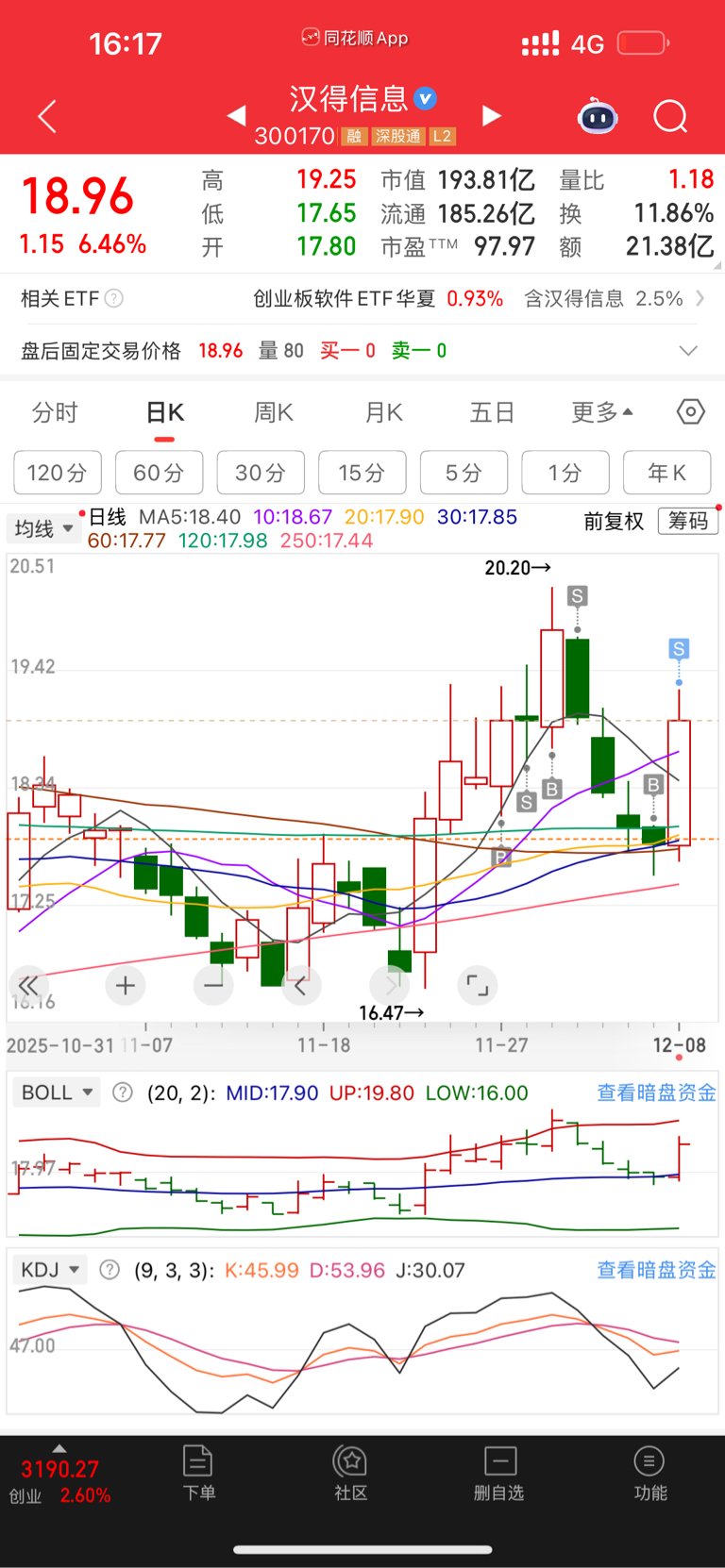The width and height of the screenshot is (725, 1568).
Task: Expand the 更多 chart options
Action: click(x=601, y=412)
